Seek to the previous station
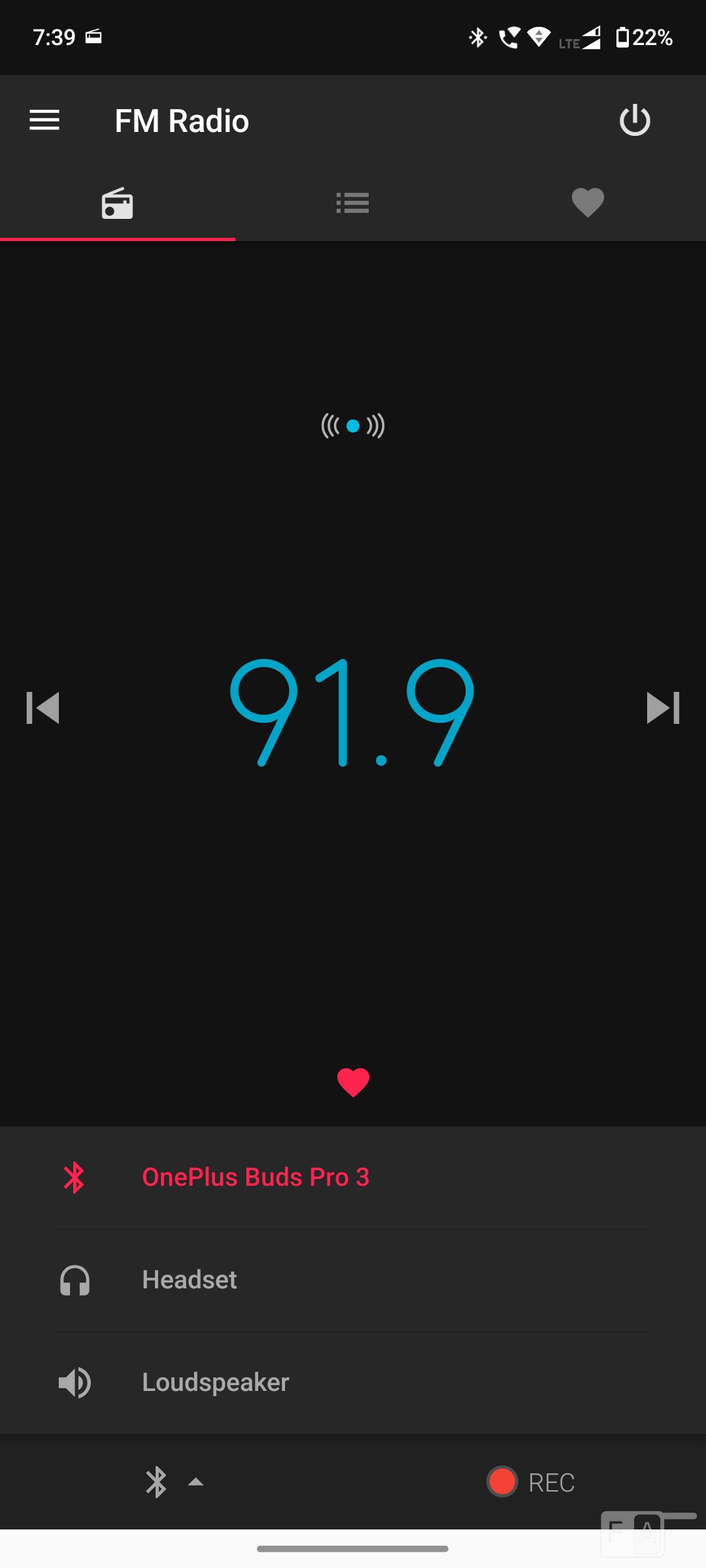Image resolution: width=706 pixels, height=1568 pixels. [x=43, y=708]
